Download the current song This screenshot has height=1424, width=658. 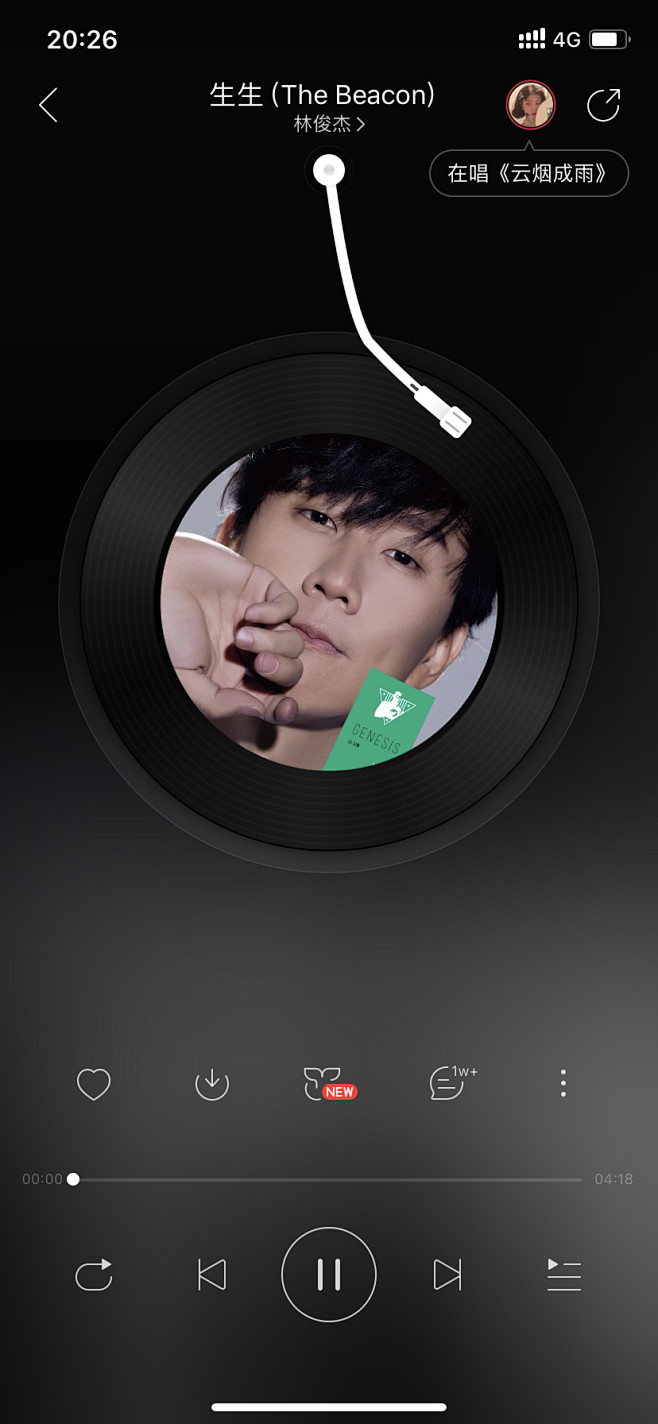(x=212, y=1084)
